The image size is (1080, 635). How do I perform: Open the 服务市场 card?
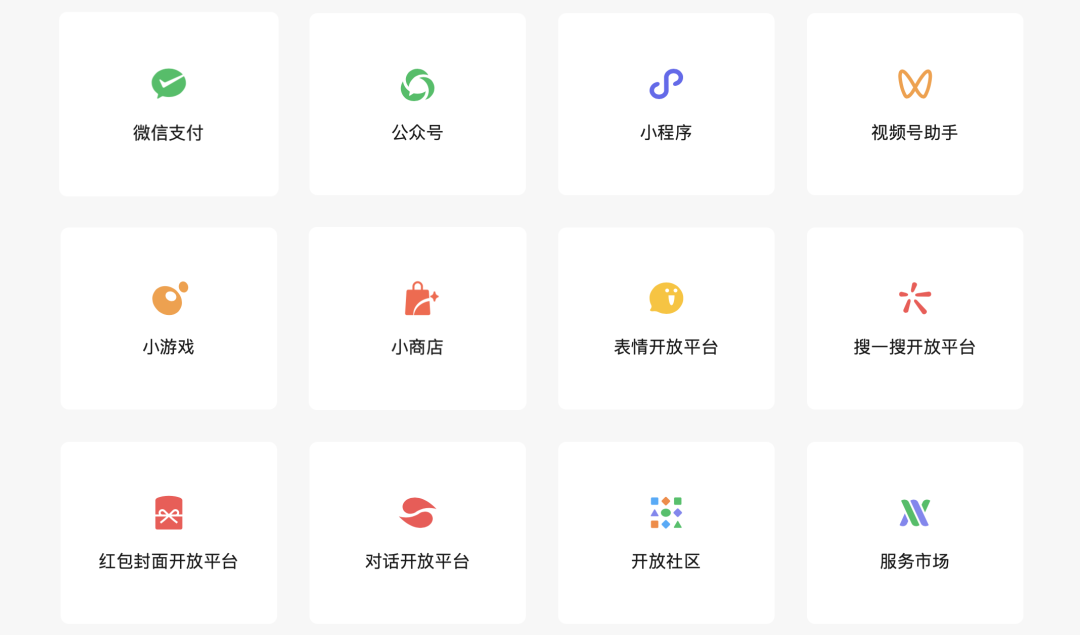(x=914, y=533)
